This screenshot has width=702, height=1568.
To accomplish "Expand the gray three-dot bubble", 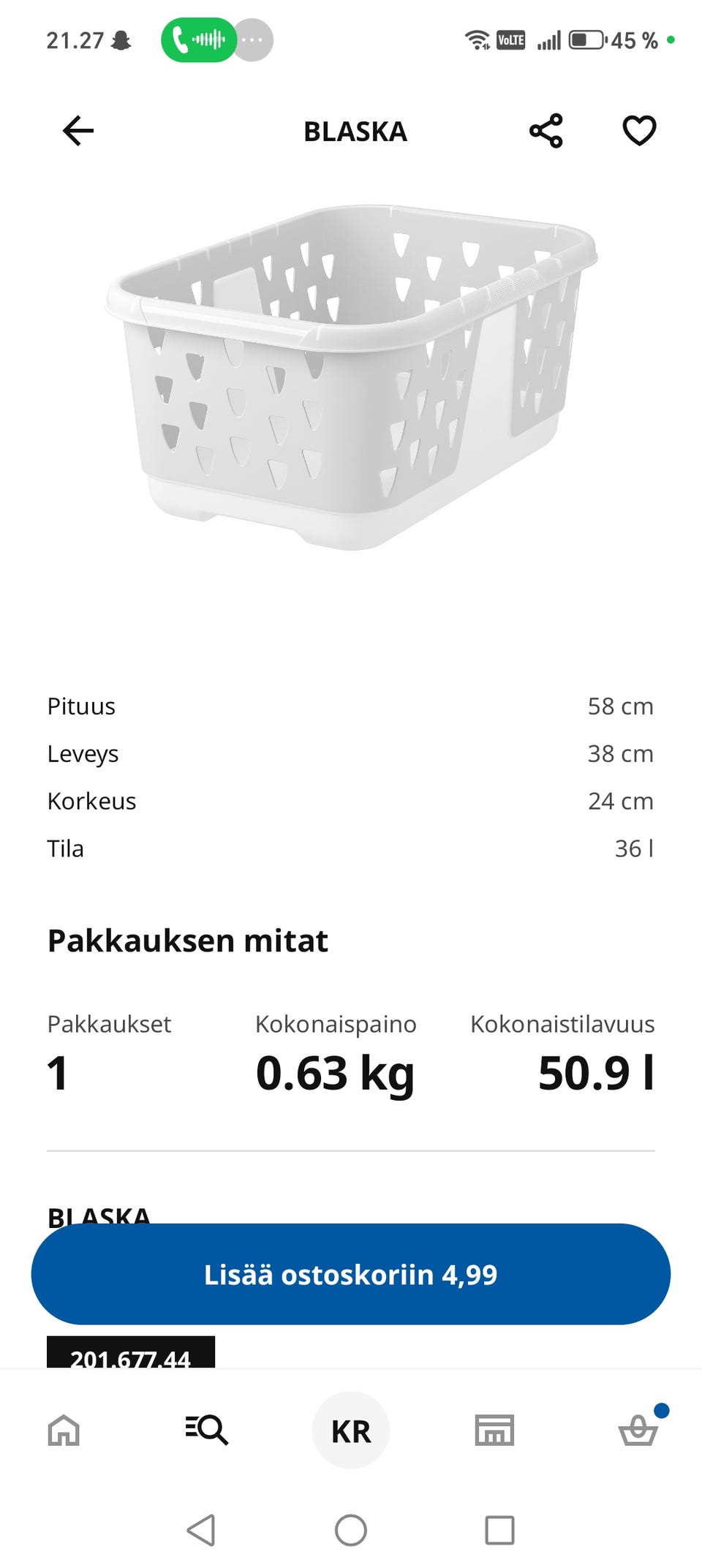I will [x=254, y=40].
